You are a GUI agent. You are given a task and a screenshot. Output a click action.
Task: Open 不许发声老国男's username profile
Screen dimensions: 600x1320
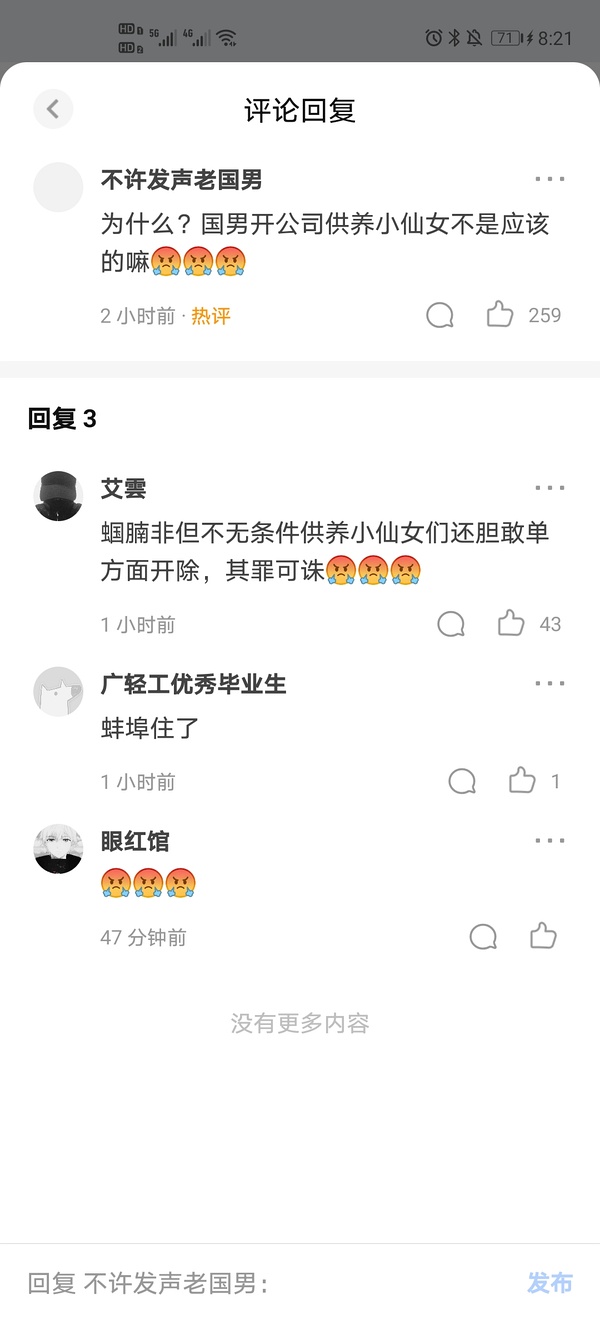(x=182, y=180)
